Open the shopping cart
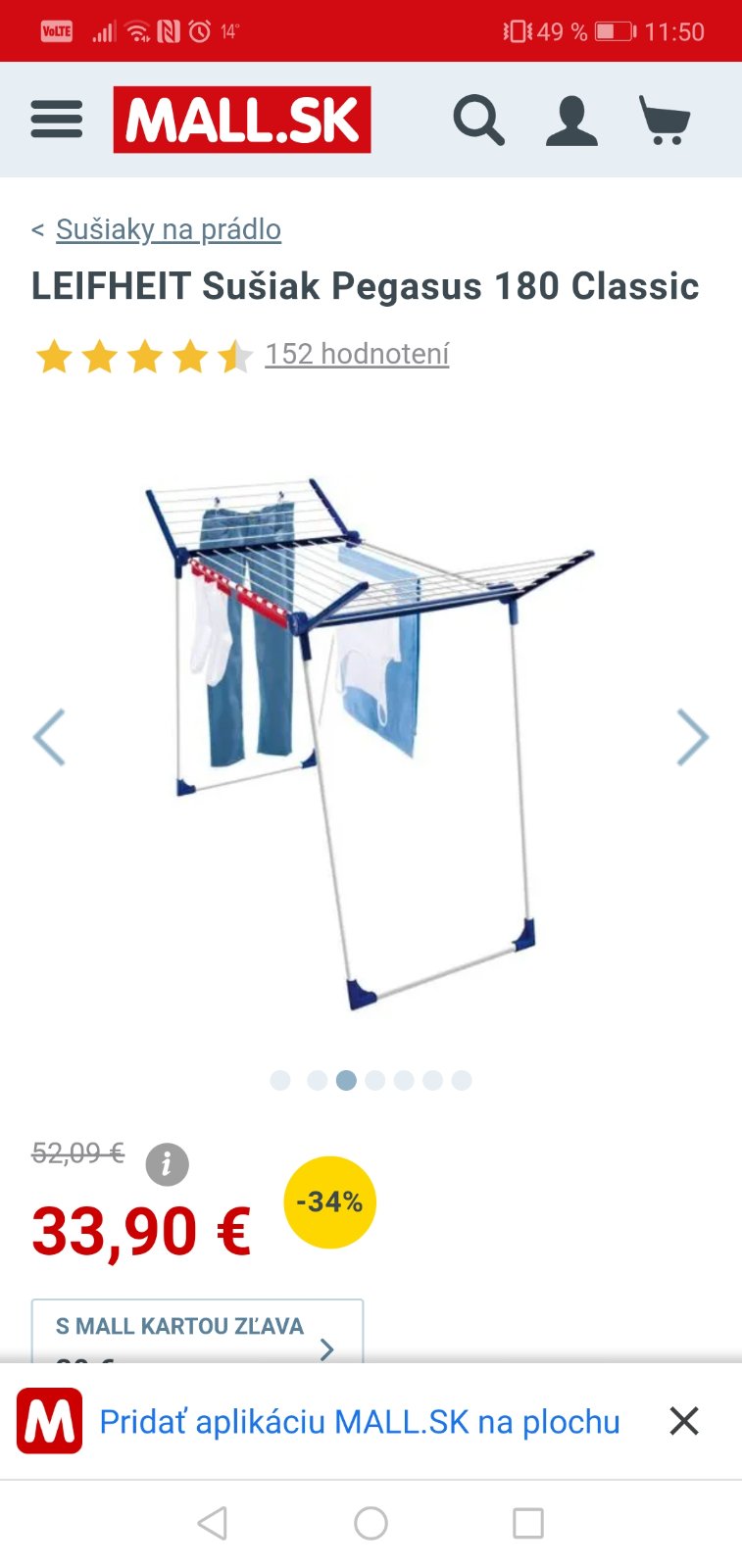The width and height of the screenshot is (742, 1568). (x=665, y=121)
